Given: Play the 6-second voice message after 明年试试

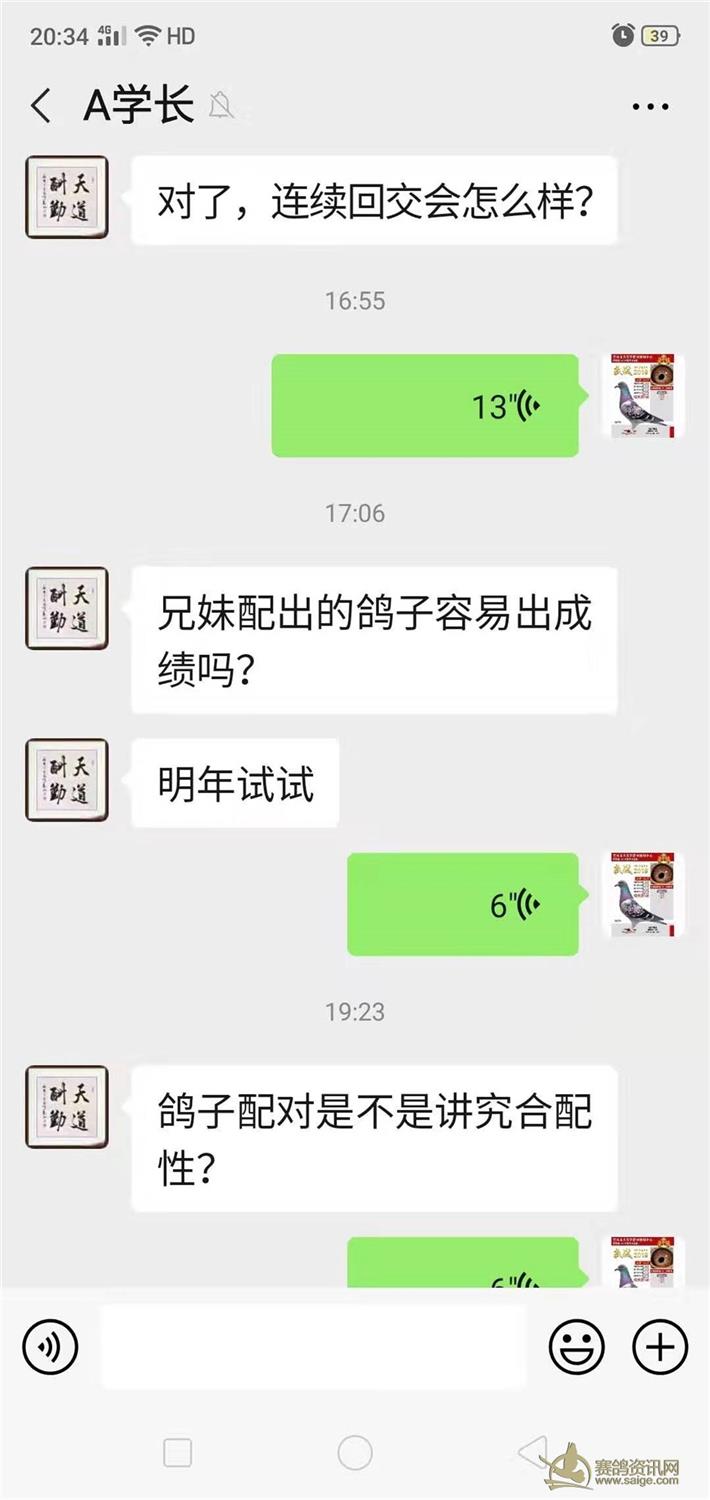Looking at the screenshot, I should (462, 904).
